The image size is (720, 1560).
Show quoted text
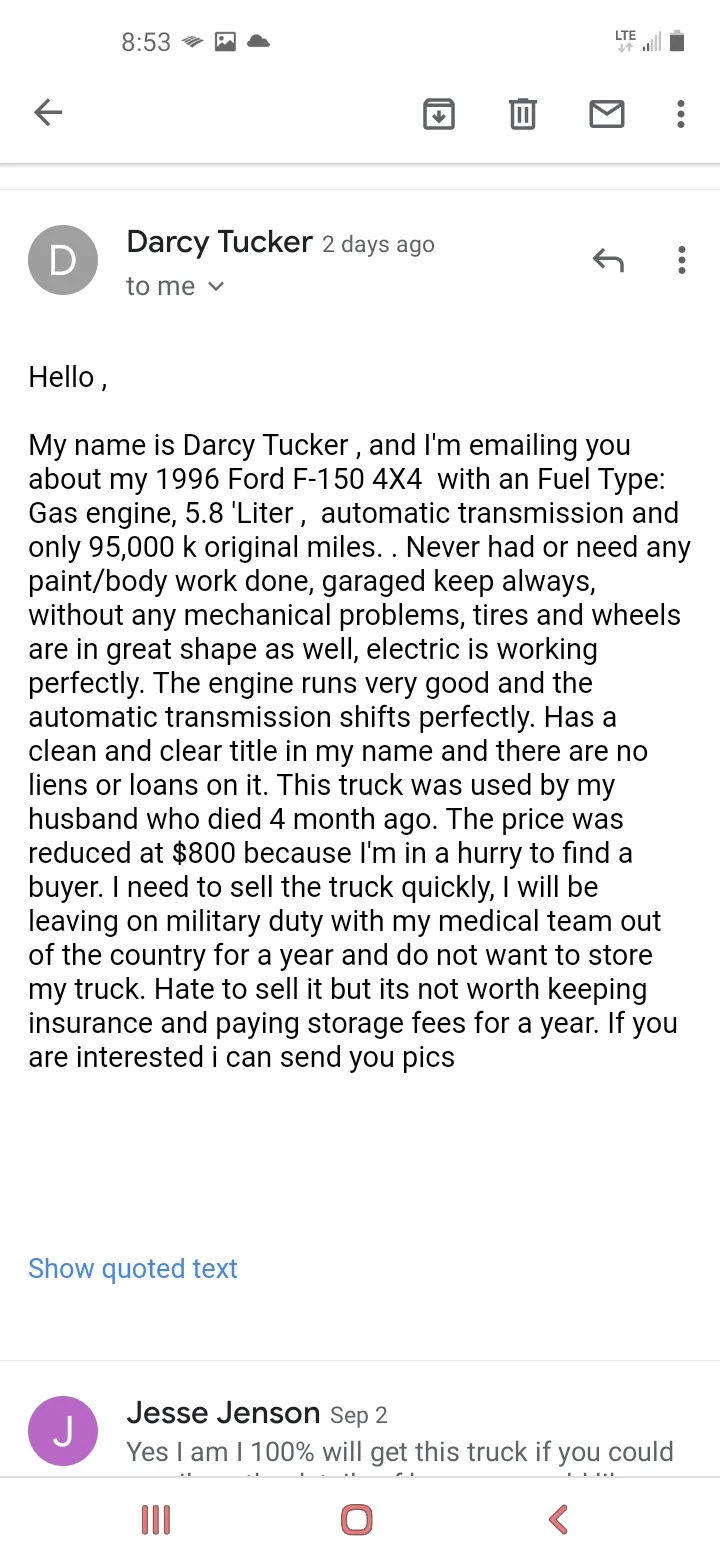click(x=133, y=1268)
